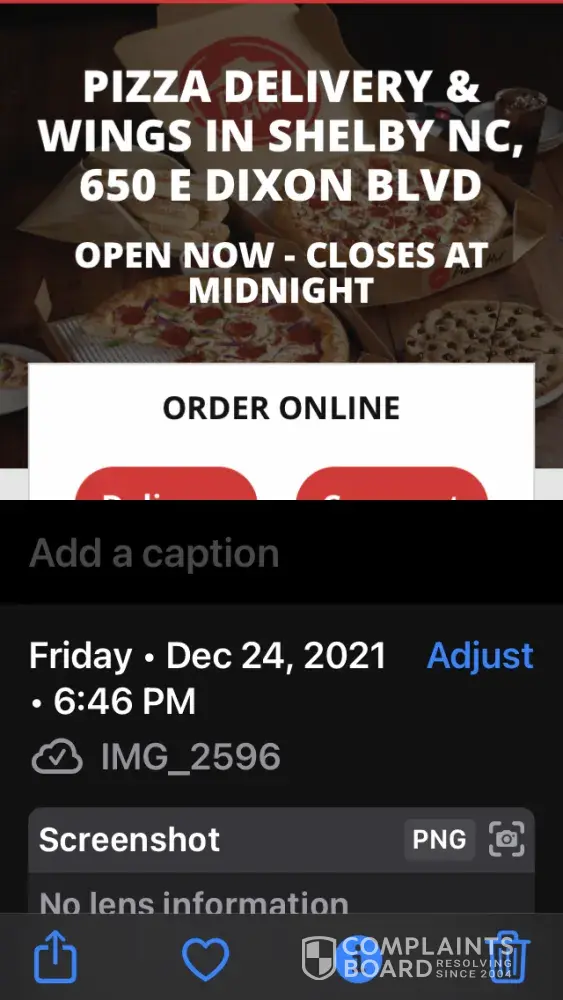Tap the Add a caption field
The height and width of the screenshot is (1000, 563).
[281, 553]
